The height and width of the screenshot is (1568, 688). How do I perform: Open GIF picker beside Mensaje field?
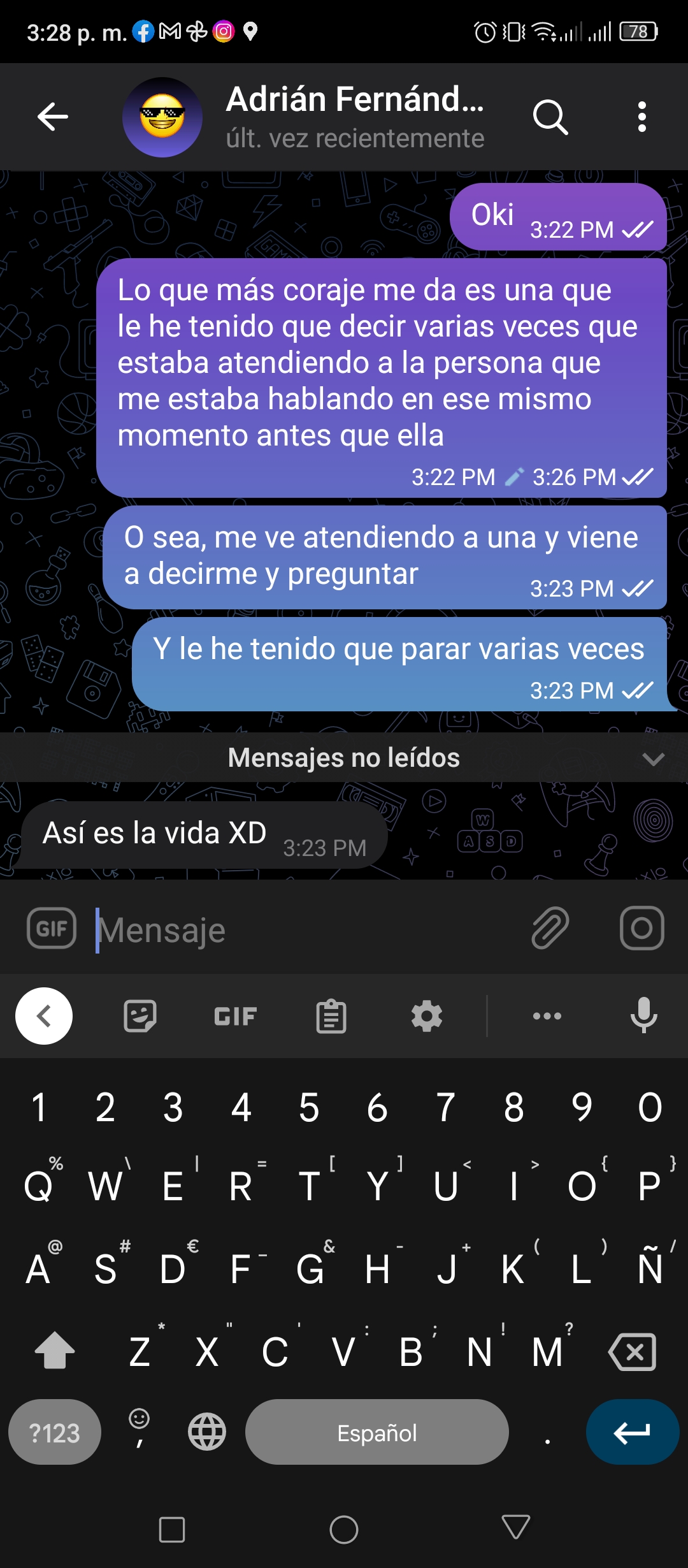[52, 928]
